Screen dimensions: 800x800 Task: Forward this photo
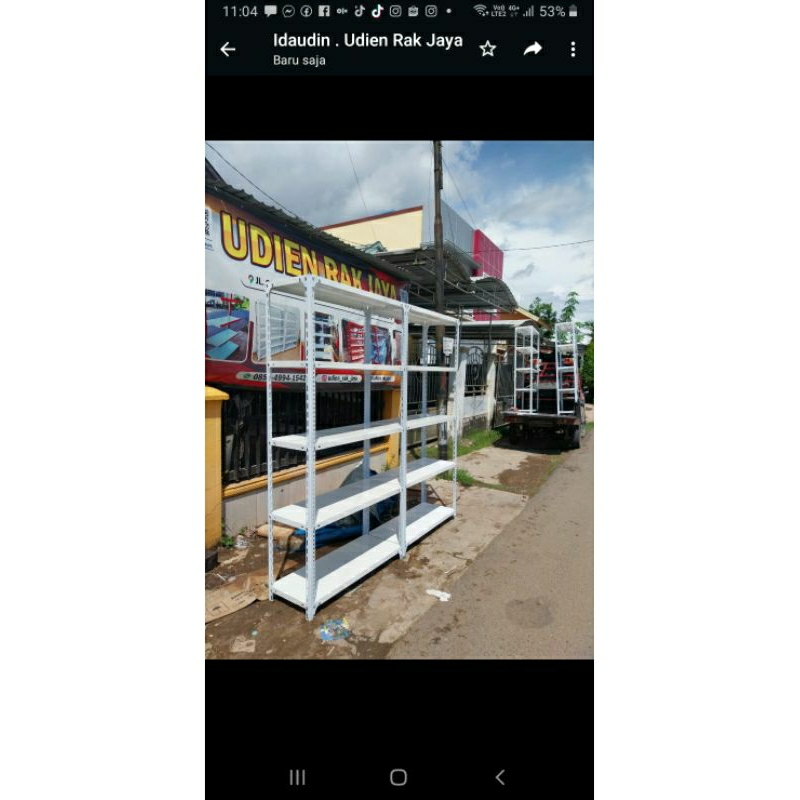[532, 49]
